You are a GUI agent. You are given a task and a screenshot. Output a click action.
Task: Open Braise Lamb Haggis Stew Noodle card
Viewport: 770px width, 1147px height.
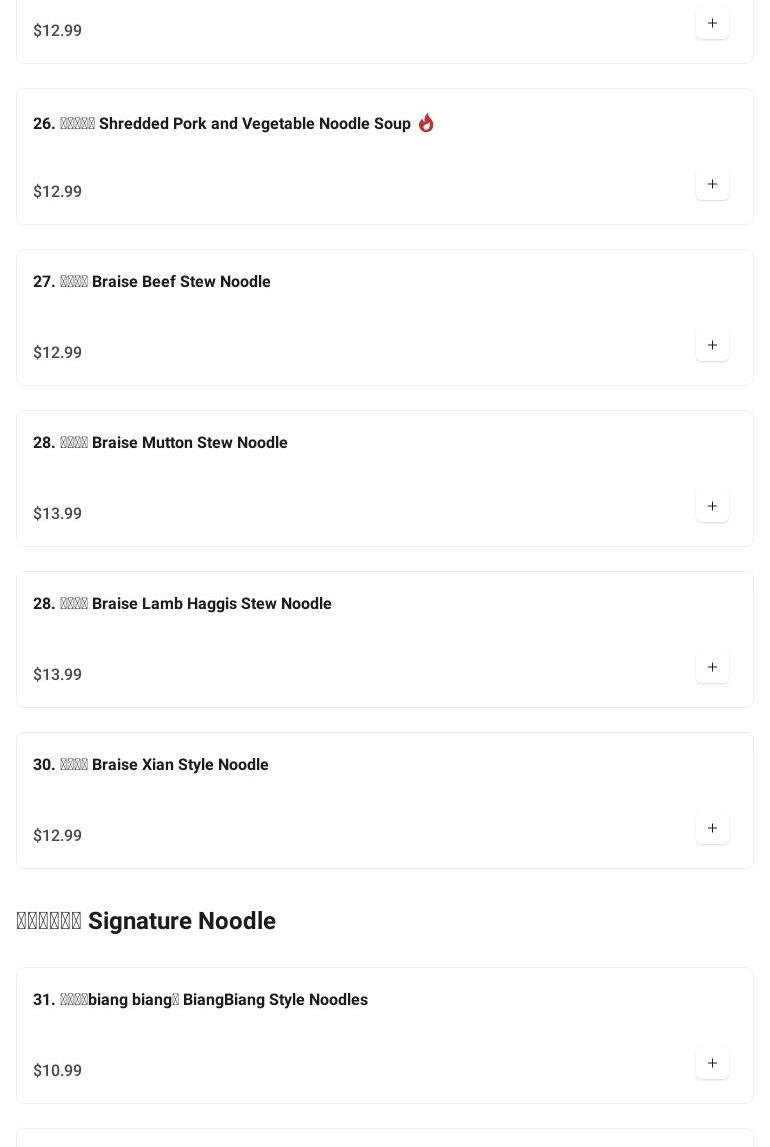210,604
